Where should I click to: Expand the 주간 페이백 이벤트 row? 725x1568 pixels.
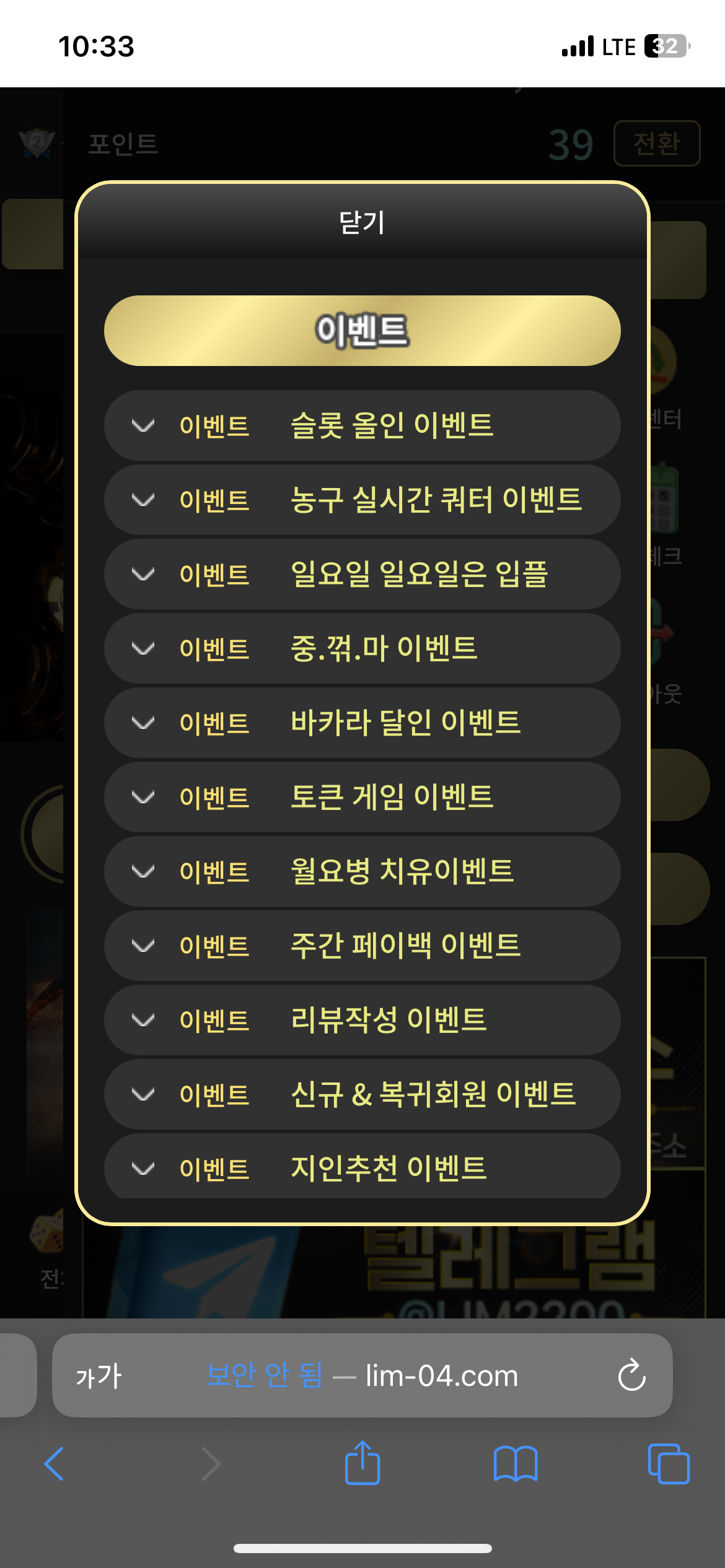(362, 946)
